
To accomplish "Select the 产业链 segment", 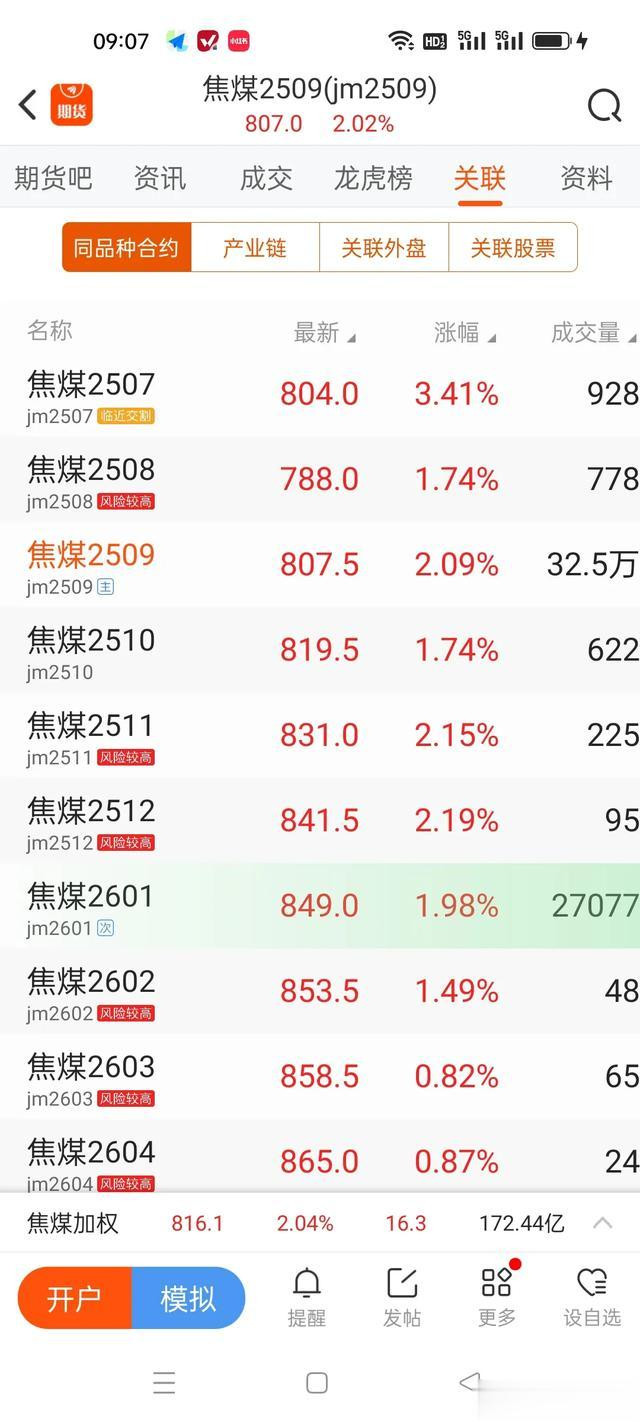I will (x=255, y=247).
